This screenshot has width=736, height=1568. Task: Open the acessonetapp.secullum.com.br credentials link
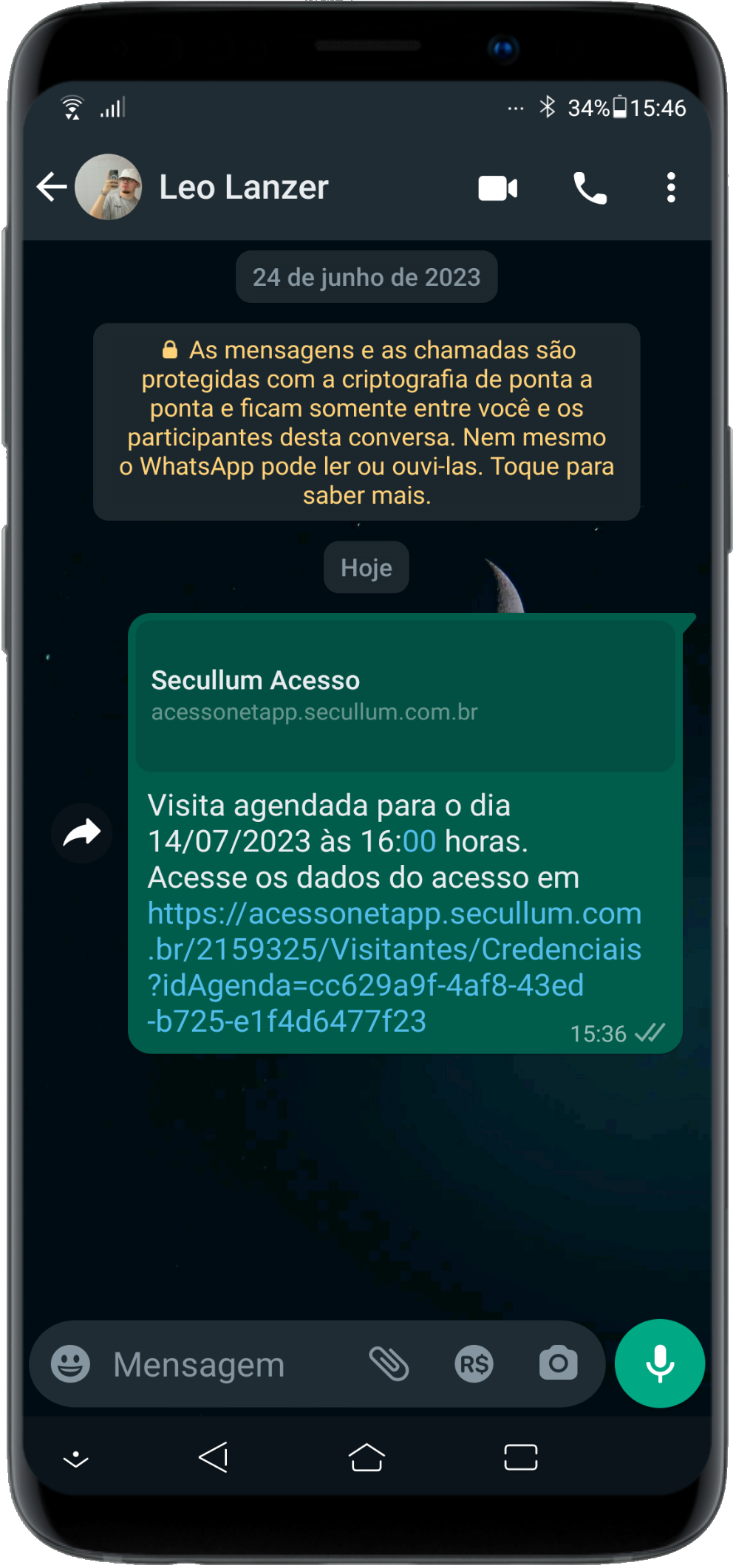tap(394, 968)
